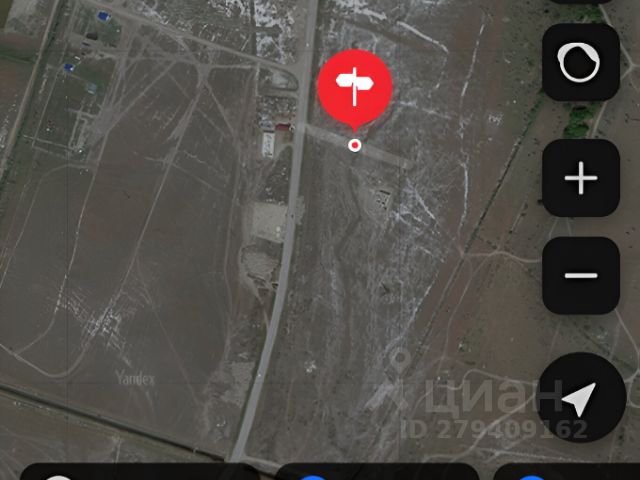Zoom in on the map
Viewport: 640px width, 480px height.
(x=580, y=179)
